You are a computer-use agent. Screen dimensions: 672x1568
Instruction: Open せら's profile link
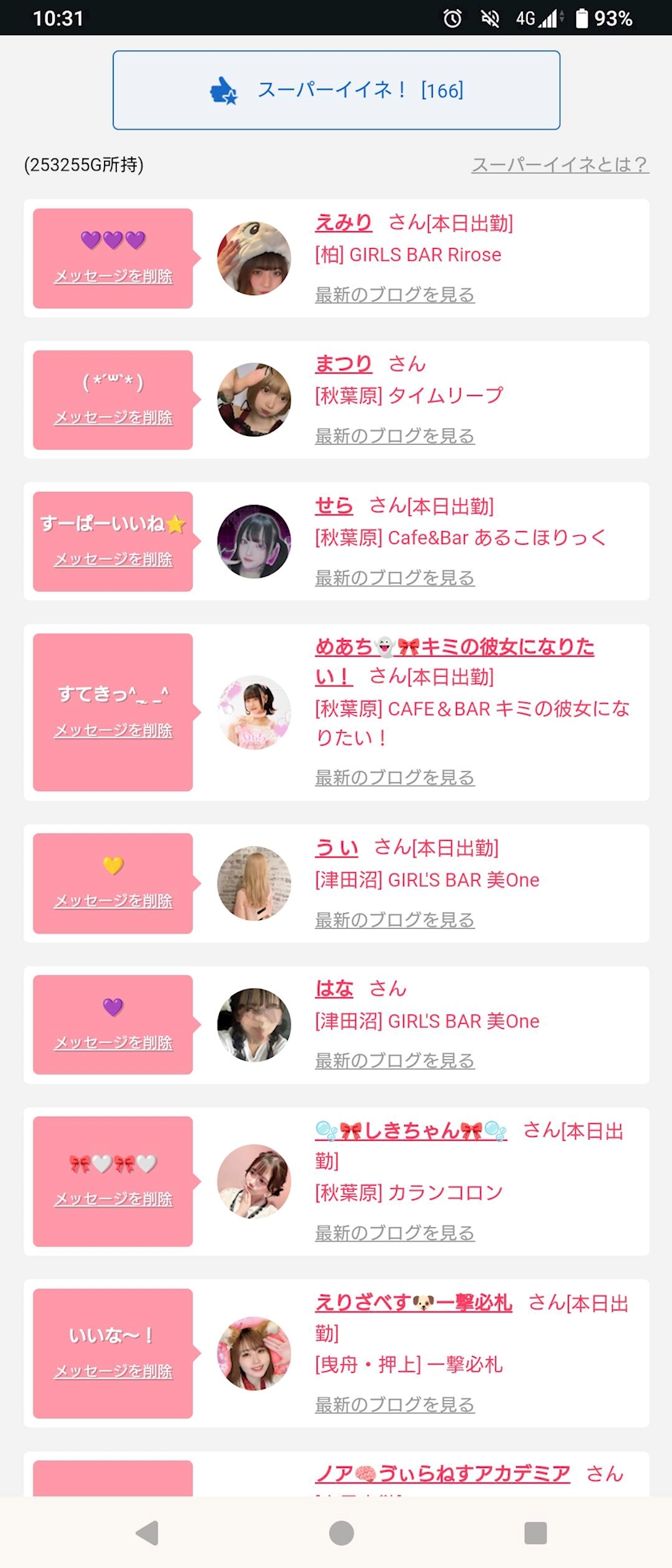click(334, 506)
